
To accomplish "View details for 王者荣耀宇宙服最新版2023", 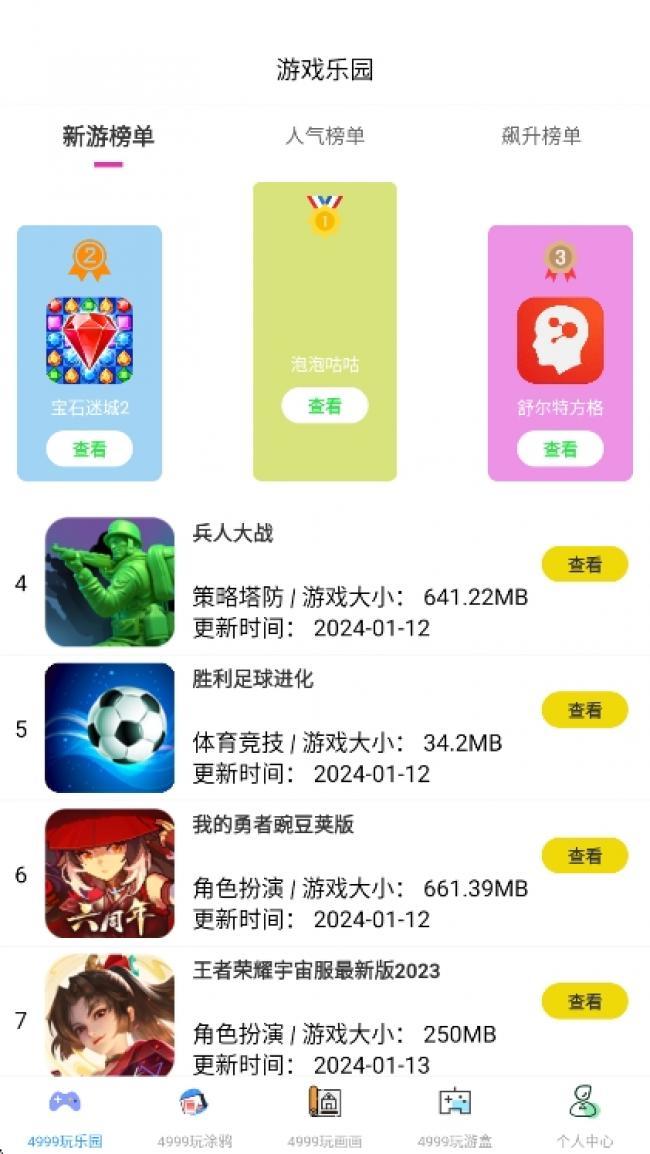I will point(584,1001).
